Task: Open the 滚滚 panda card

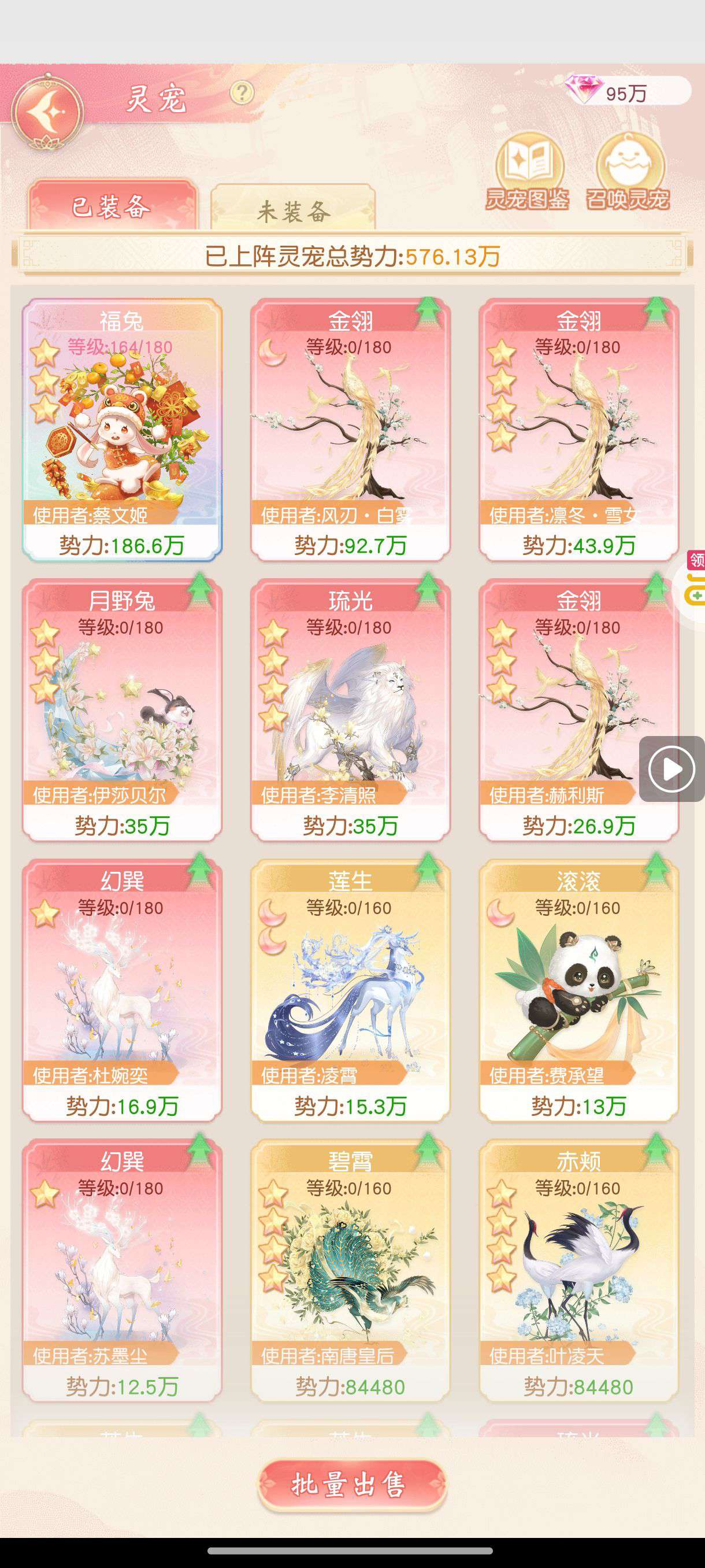Action: pos(578,989)
